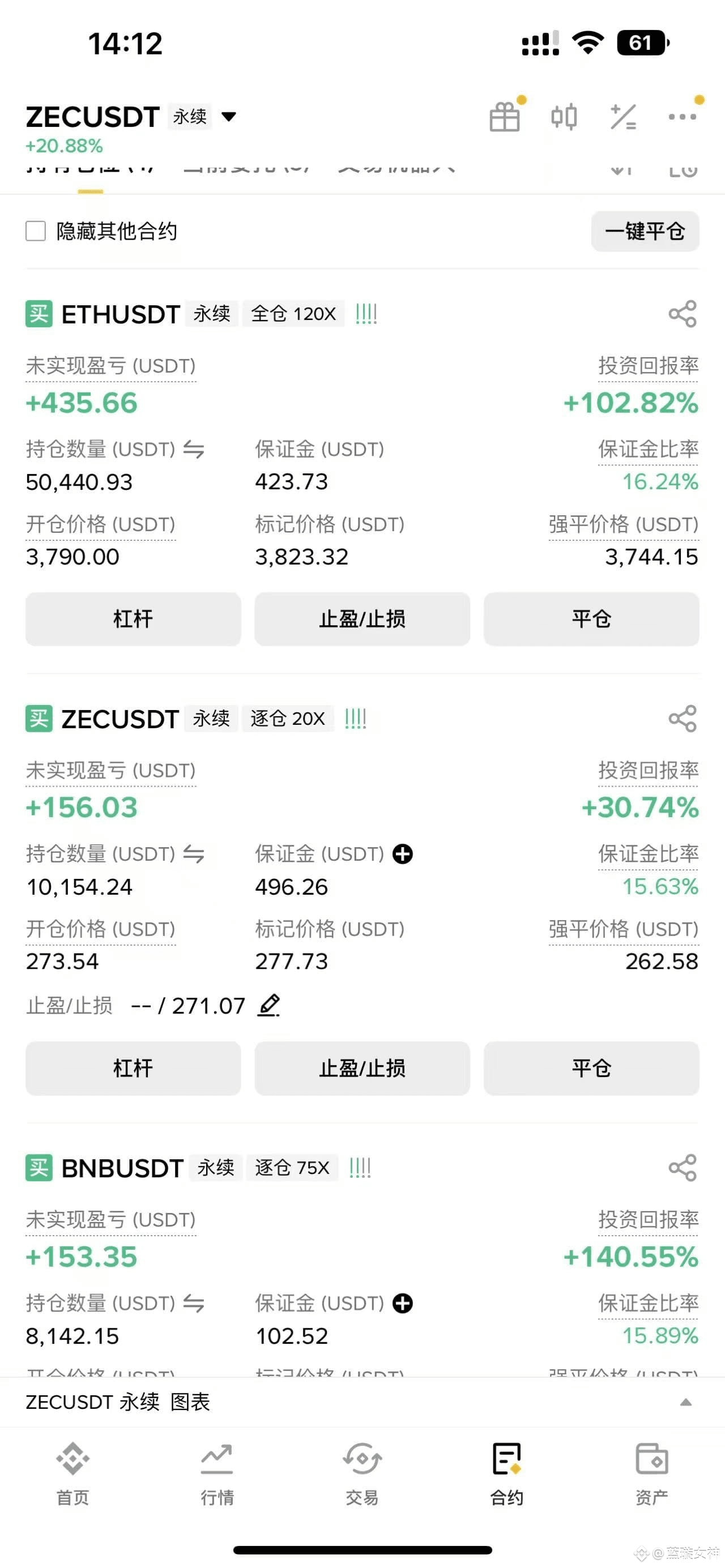Open the gift rewards icon
Viewport: 725px width, 1568px height.
click(505, 116)
